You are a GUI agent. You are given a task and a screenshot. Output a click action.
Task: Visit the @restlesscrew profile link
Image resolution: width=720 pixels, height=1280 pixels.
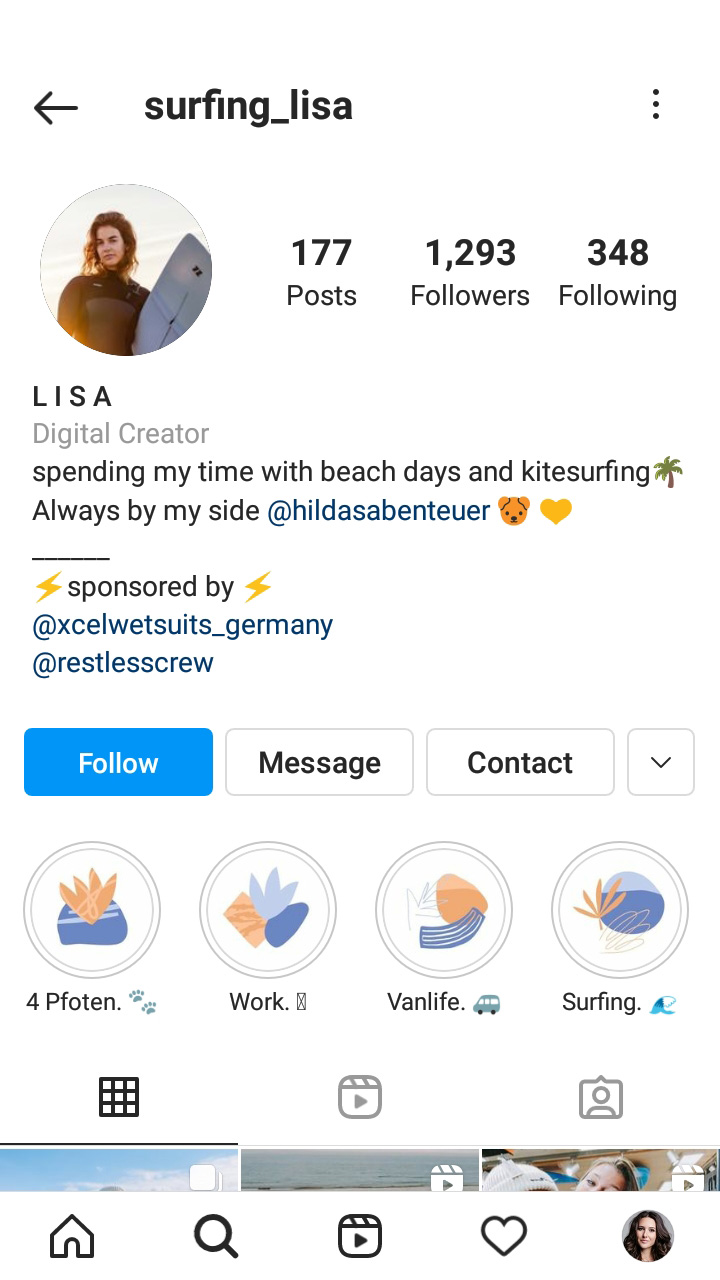click(123, 663)
